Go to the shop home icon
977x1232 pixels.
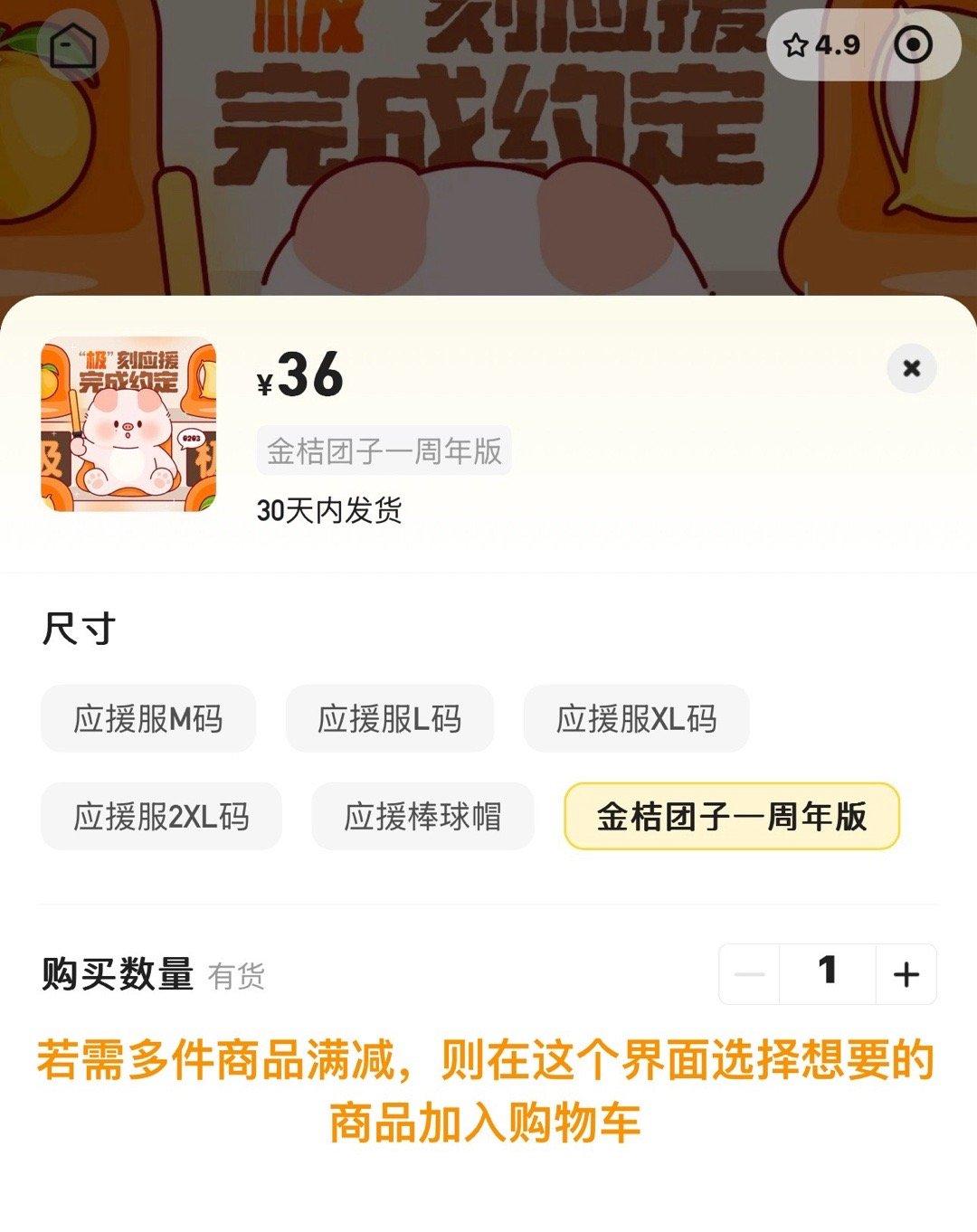(72, 45)
